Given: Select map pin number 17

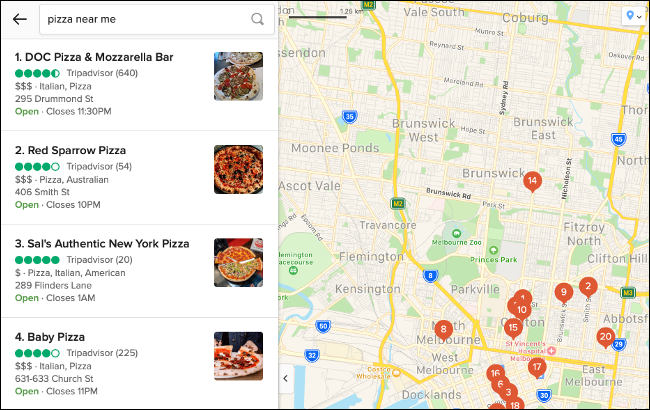Looking at the screenshot, I should tap(537, 366).
